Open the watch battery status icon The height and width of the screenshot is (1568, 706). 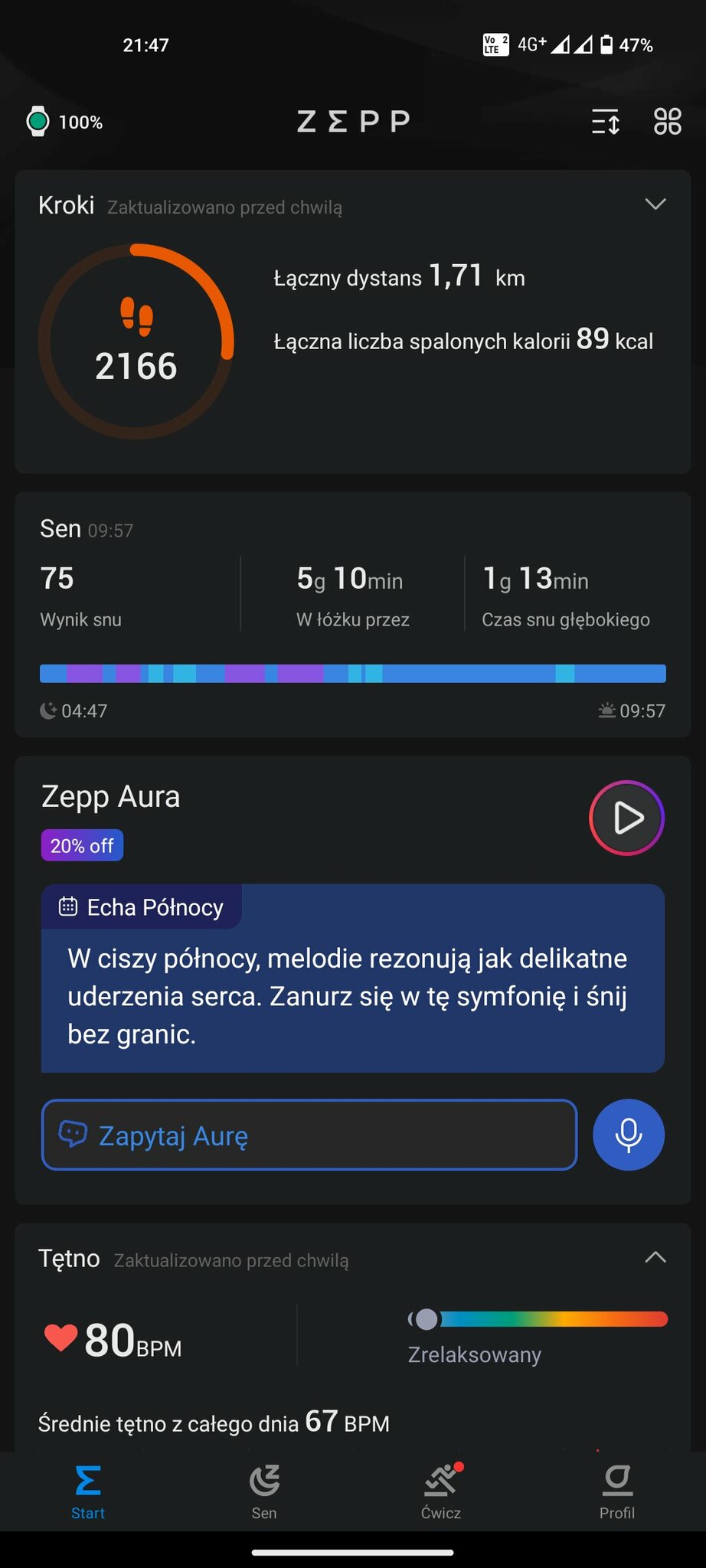tap(38, 122)
